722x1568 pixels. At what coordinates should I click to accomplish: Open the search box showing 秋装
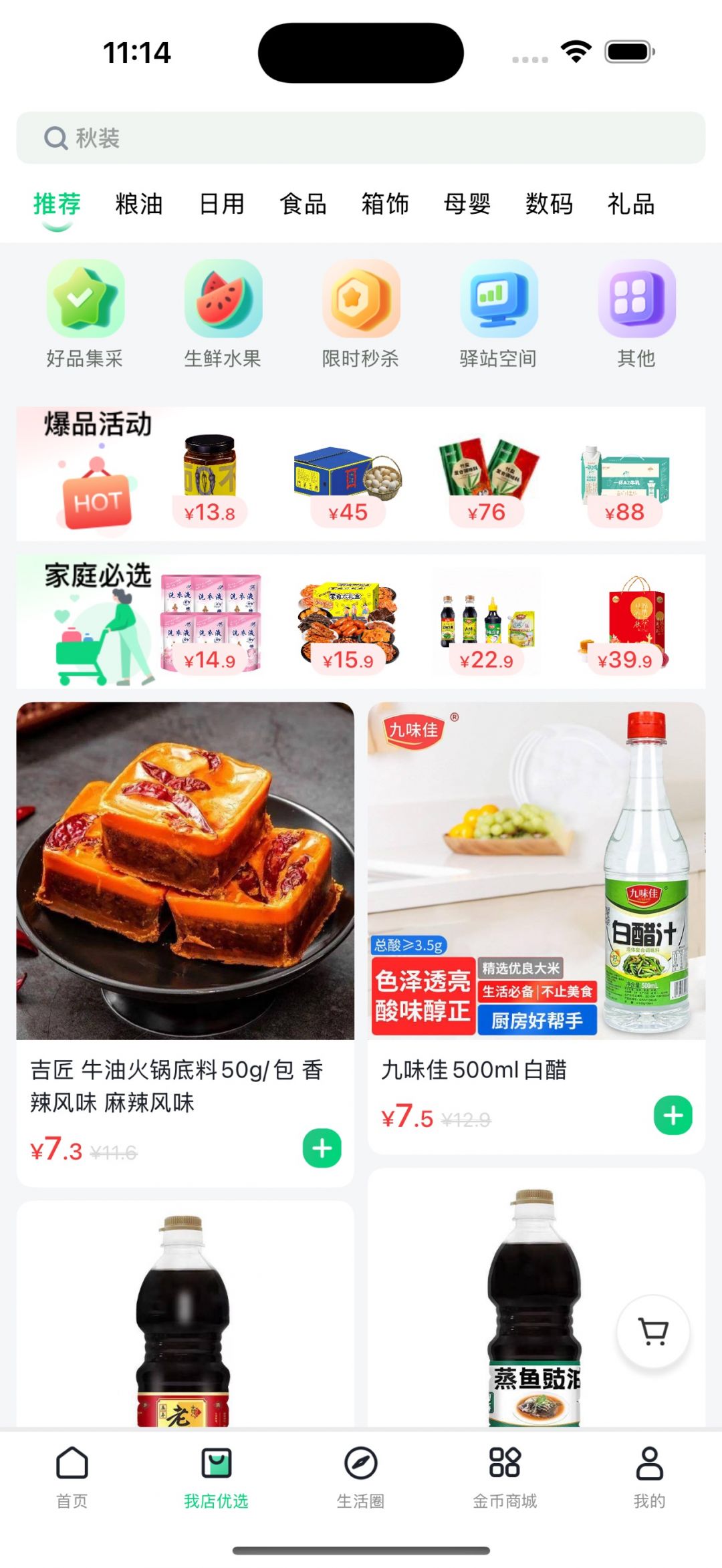pos(361,138)
